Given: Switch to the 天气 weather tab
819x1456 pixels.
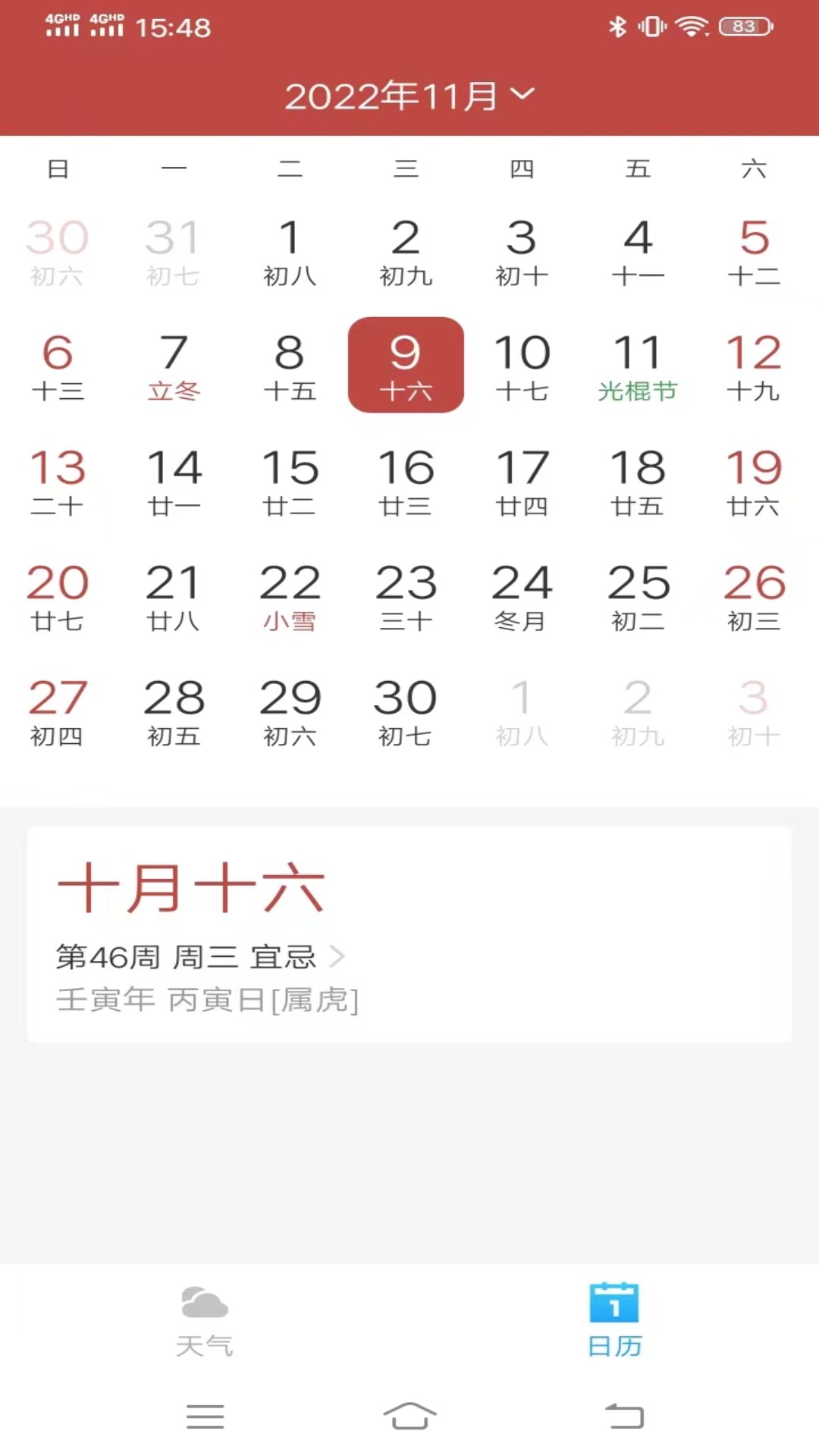Looking at the screenshot, I should click(x=205, y=1321).
